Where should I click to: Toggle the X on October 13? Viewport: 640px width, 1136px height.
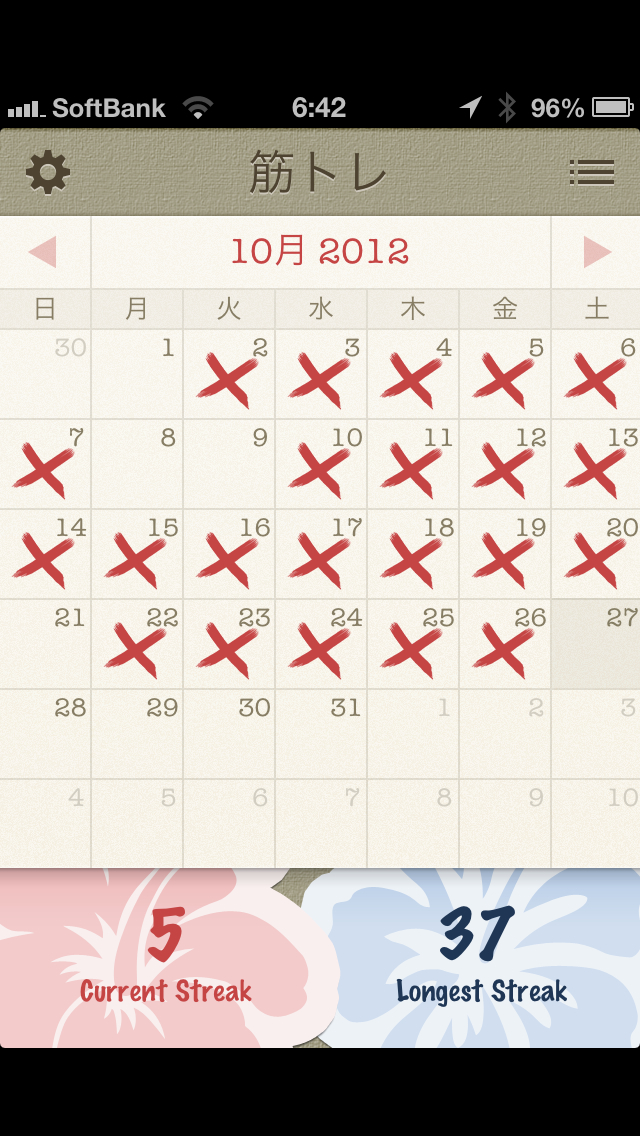[x=596, y=464]
